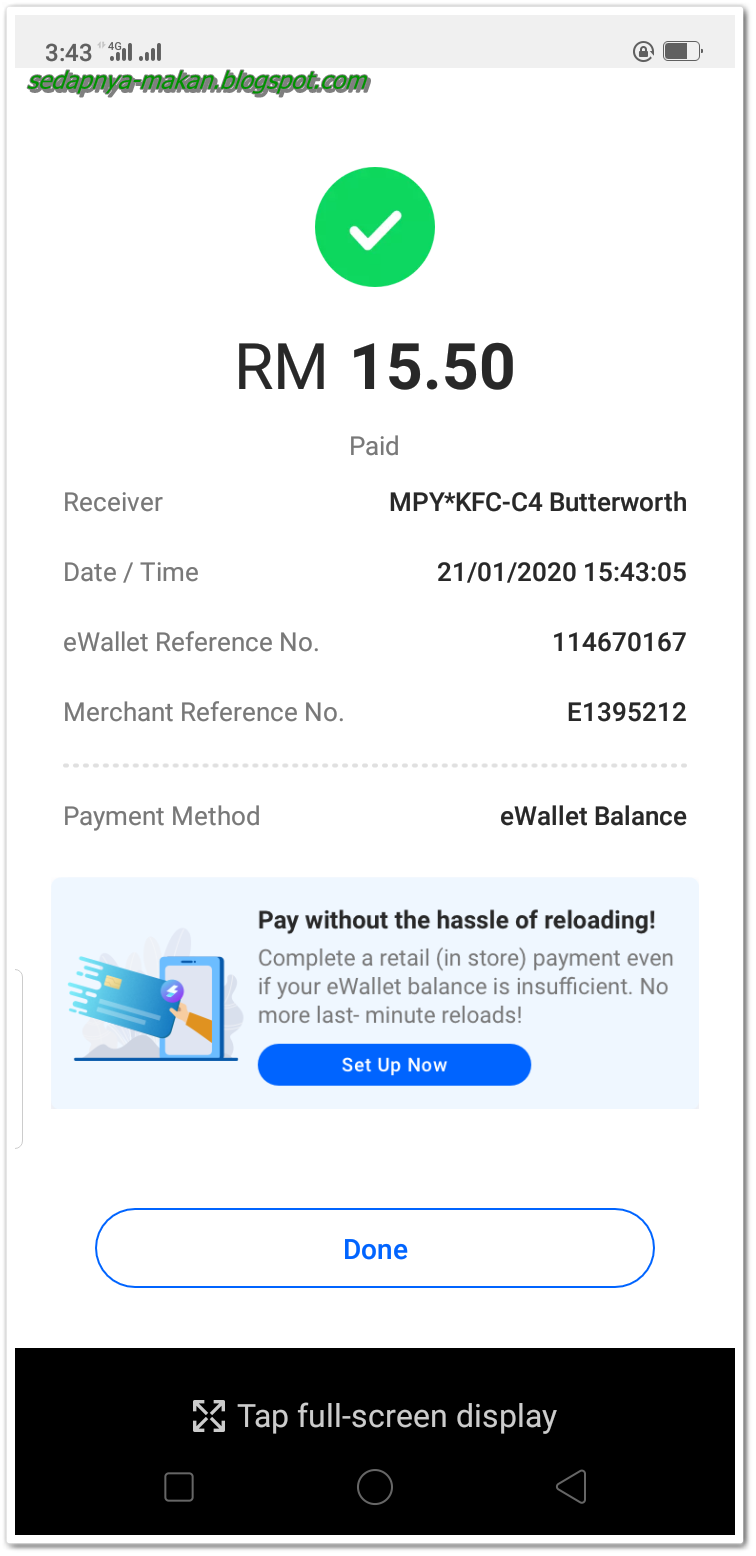Select the Date / Time transaction row
Screen dimensions: 756x1556
[x=375, y=572]
